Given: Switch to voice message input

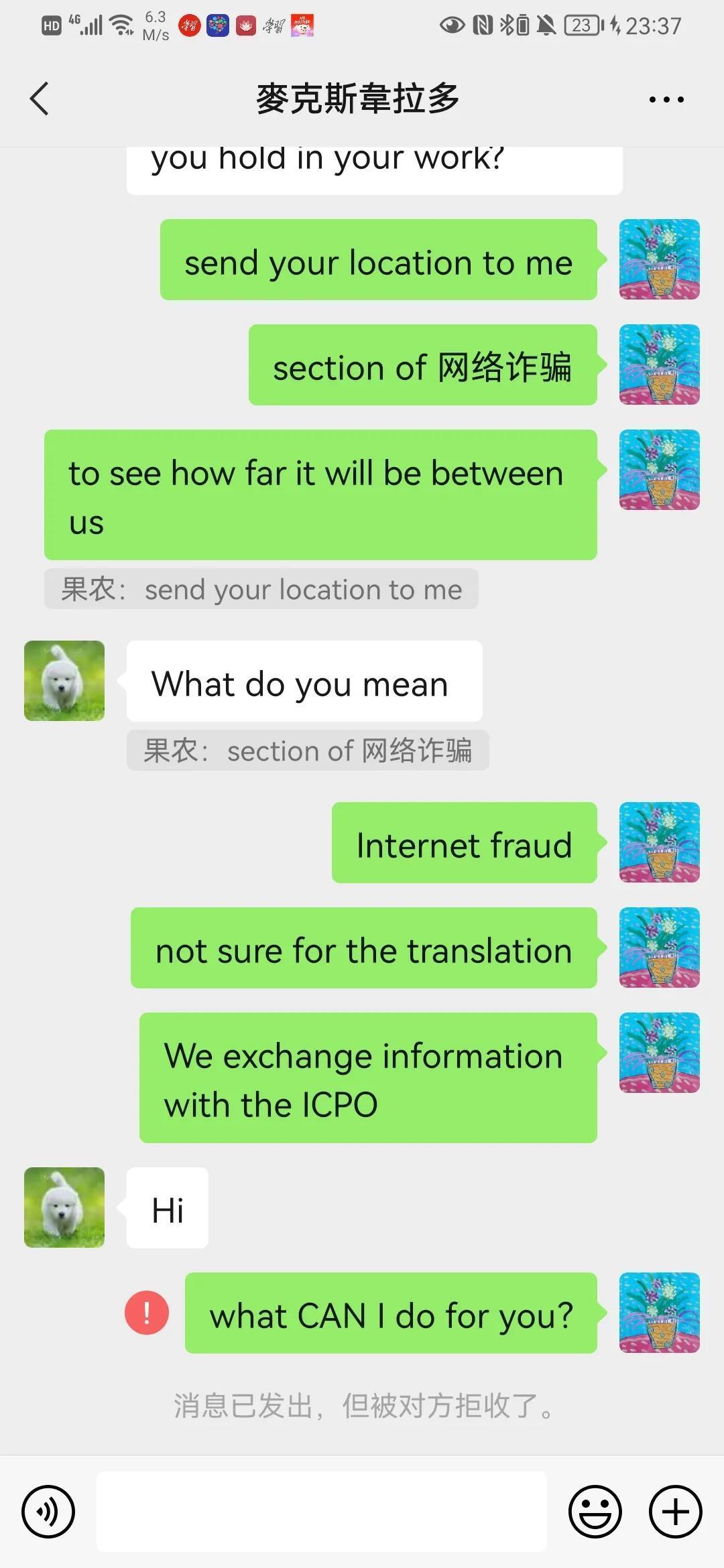Looking at the screenshot, I should [x=48, y=1512].
